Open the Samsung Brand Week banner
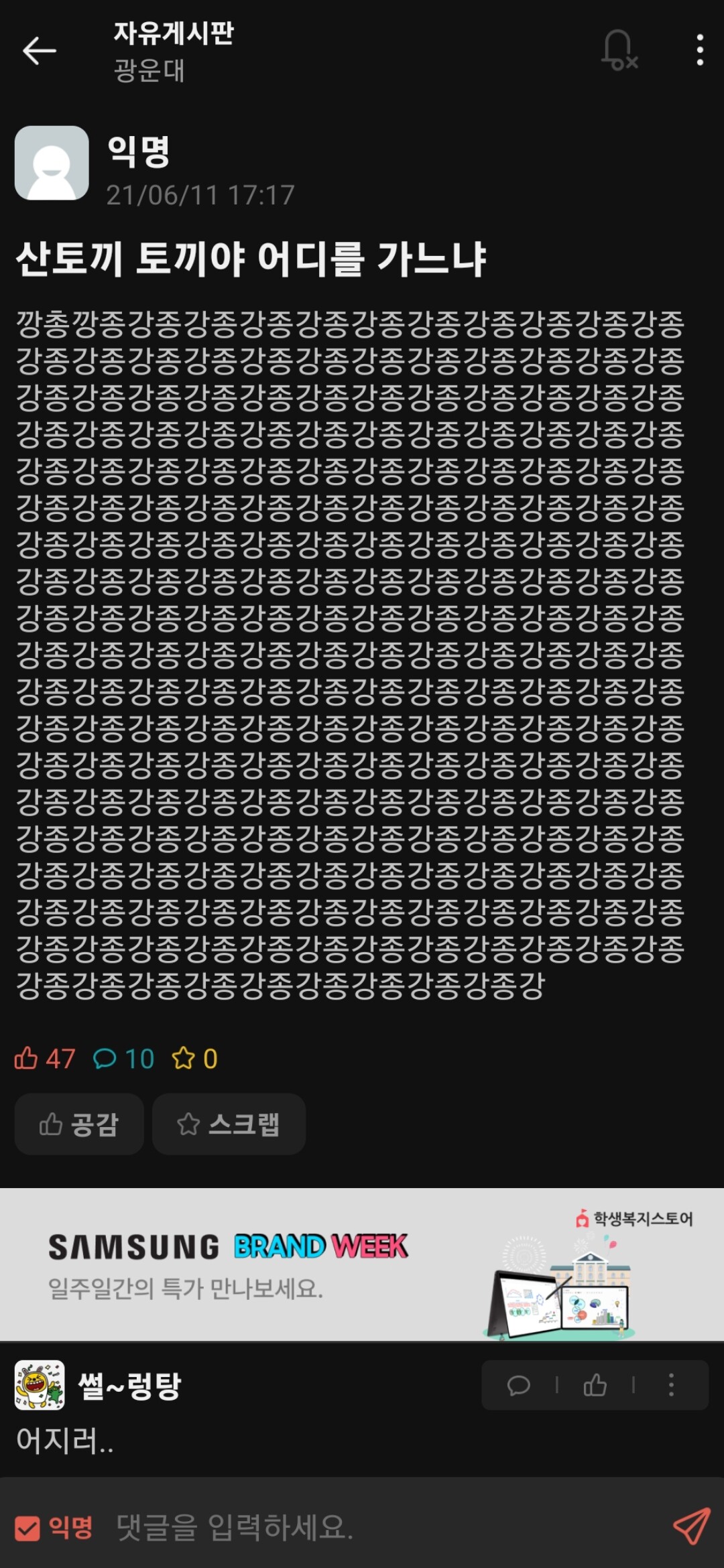Viewport: 724px width, 1568px height. tap(362, 1264)
